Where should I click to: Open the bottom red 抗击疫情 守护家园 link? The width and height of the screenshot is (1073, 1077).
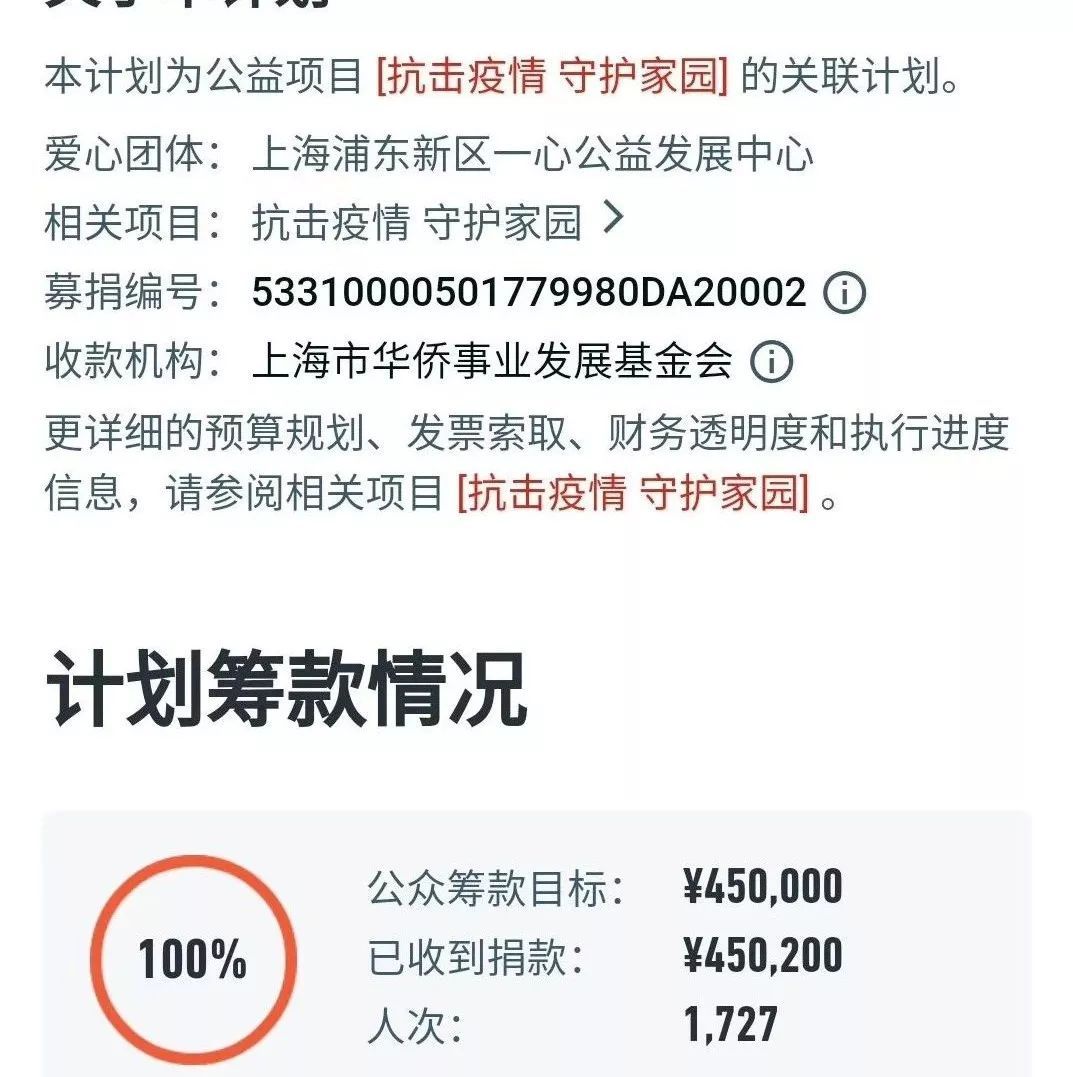click(x=632, y=493)
